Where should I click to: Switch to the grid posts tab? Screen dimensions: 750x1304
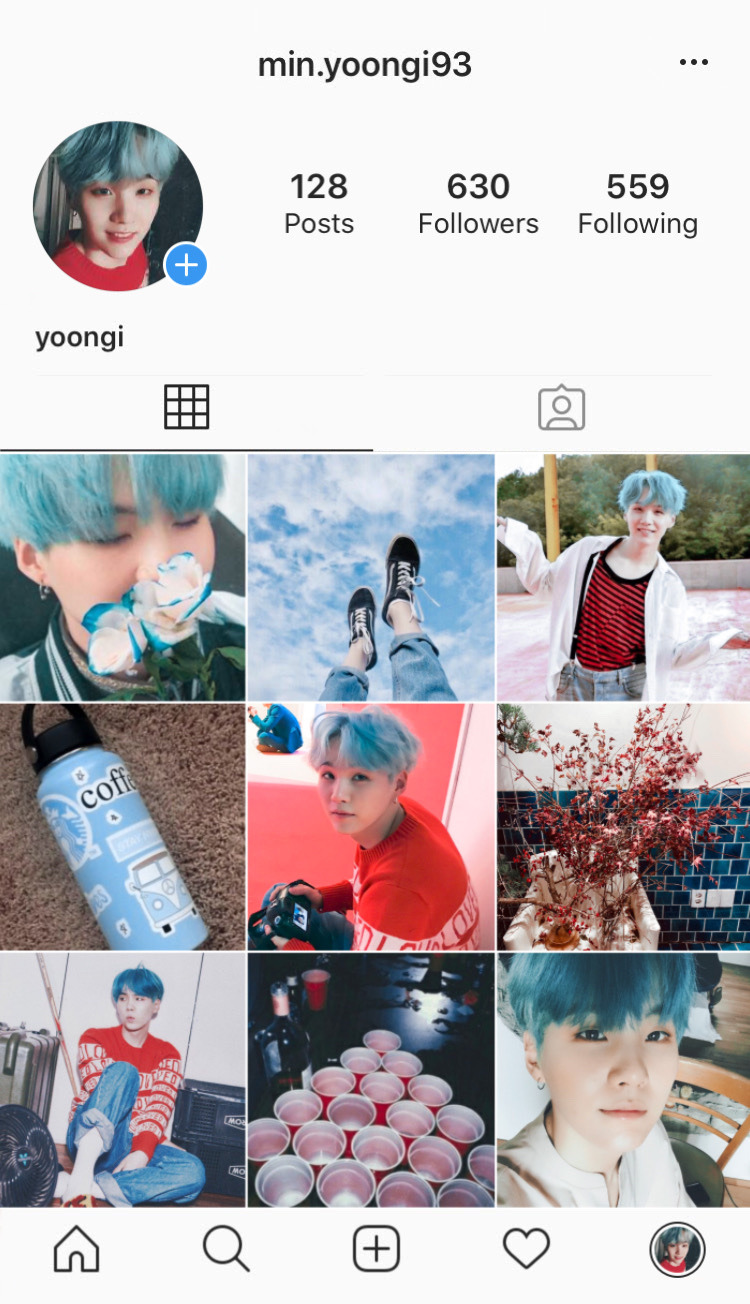tap(186, 408)
